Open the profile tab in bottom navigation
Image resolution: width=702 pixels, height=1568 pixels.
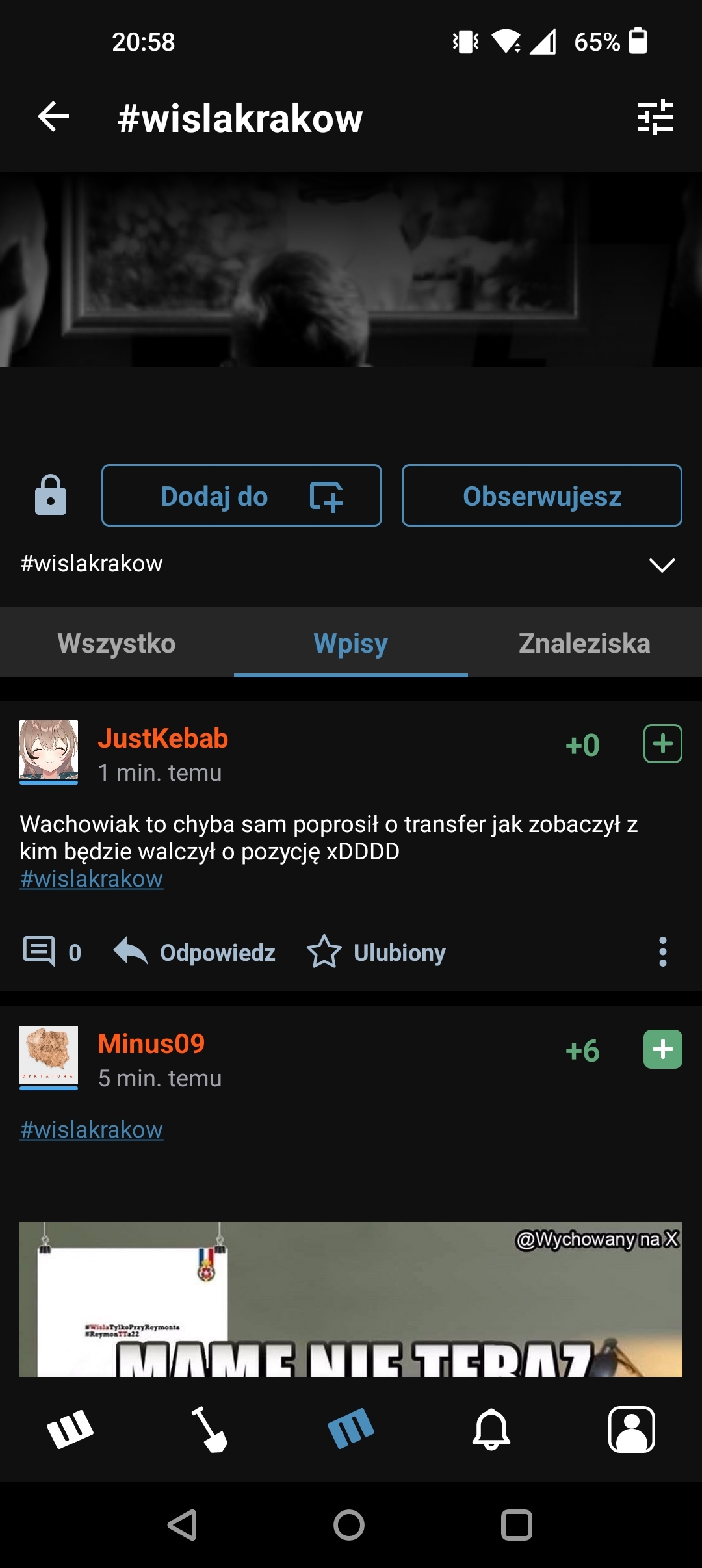[x=631, y=1429]
